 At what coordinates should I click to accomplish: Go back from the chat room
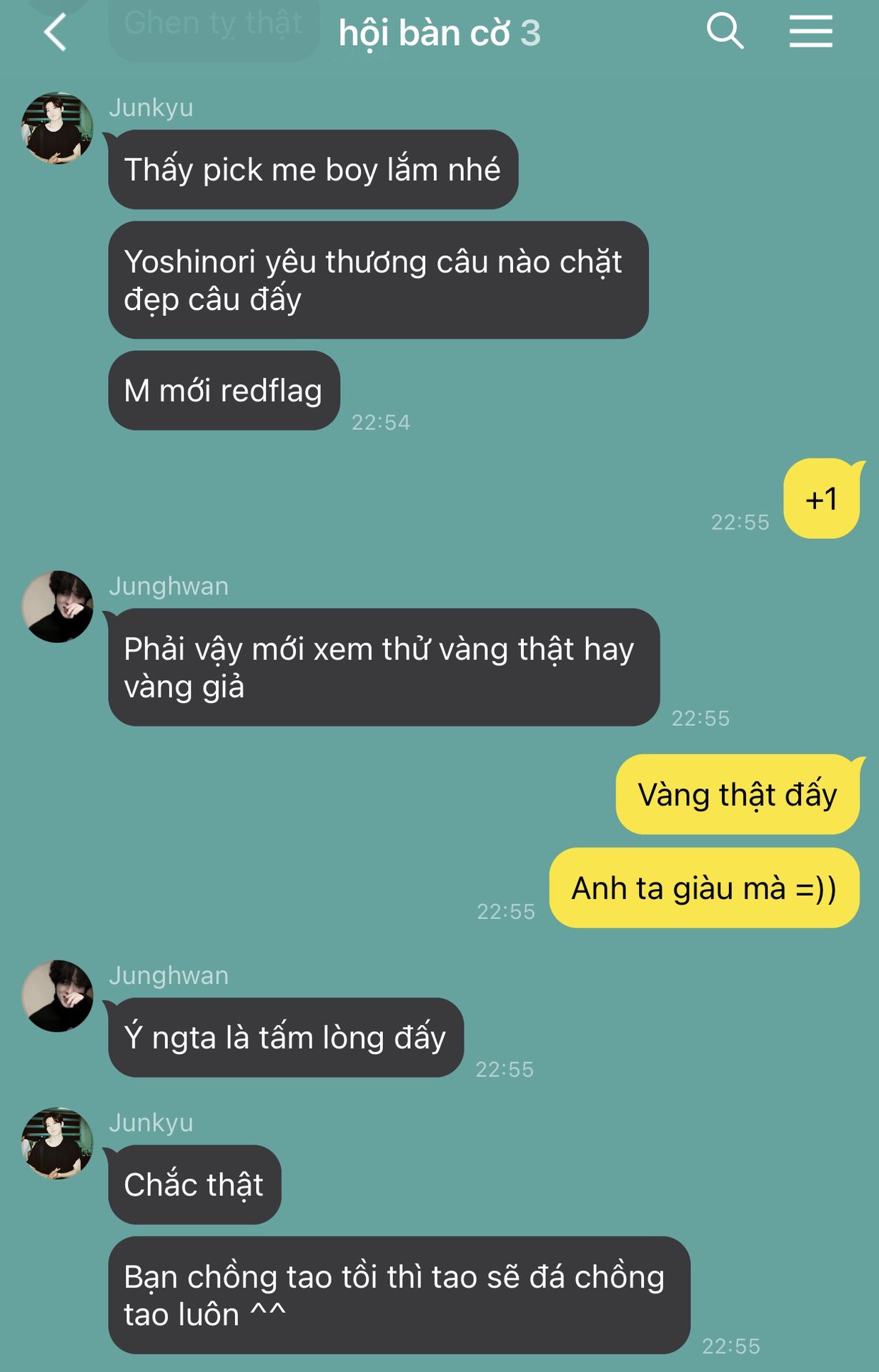[55, 33]
